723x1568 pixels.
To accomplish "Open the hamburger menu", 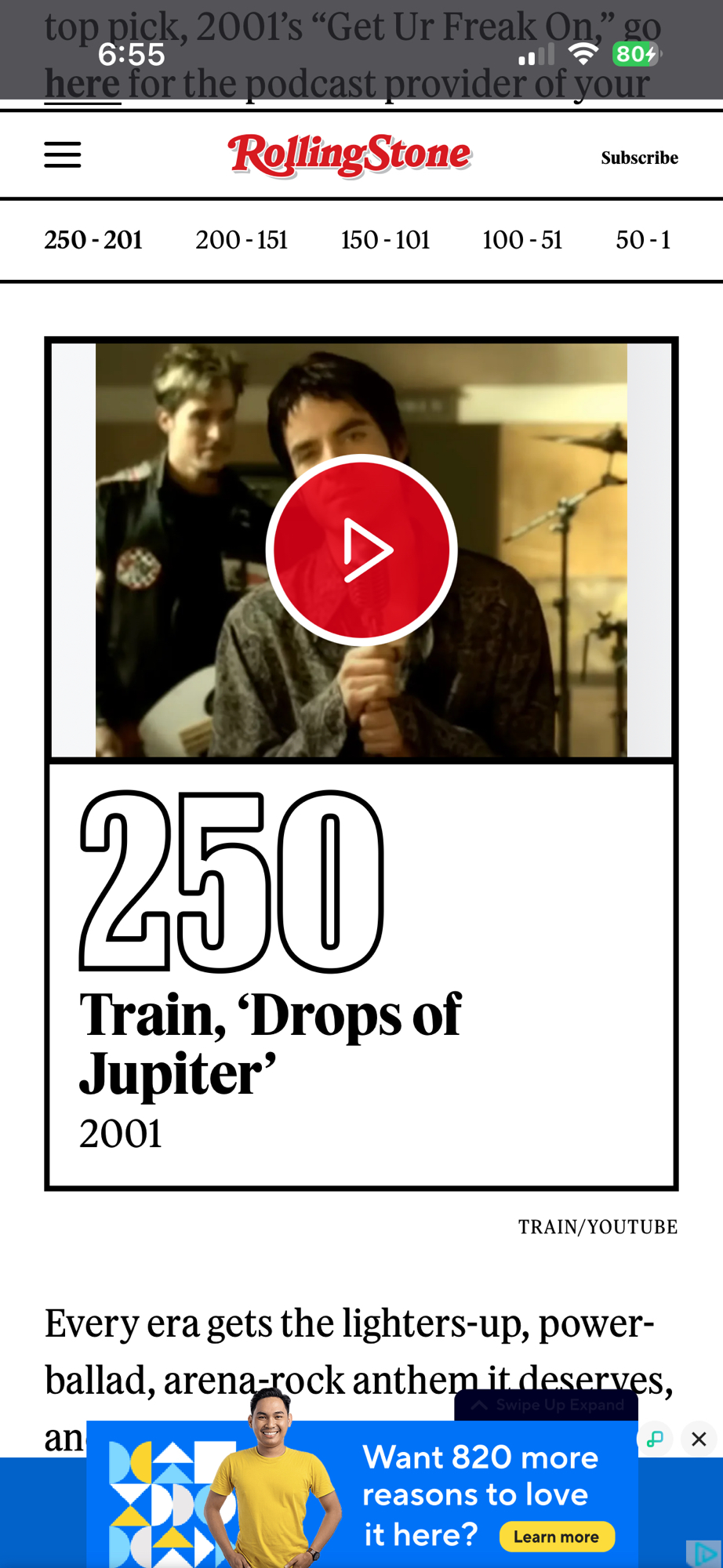I will pyautogui.click(x=63, y=155).
